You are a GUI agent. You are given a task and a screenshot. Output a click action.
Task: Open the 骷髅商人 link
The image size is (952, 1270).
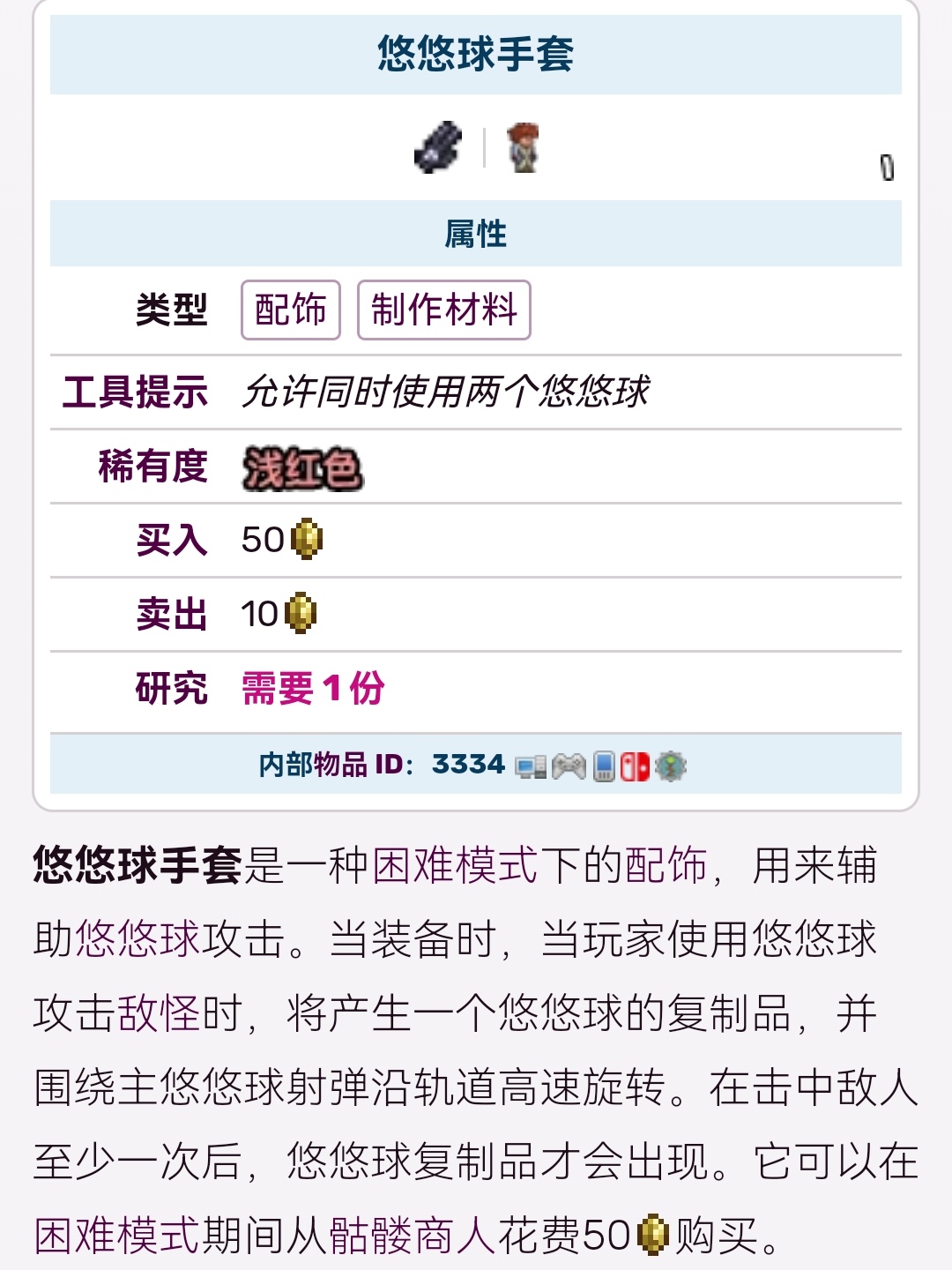[413, 1236]
